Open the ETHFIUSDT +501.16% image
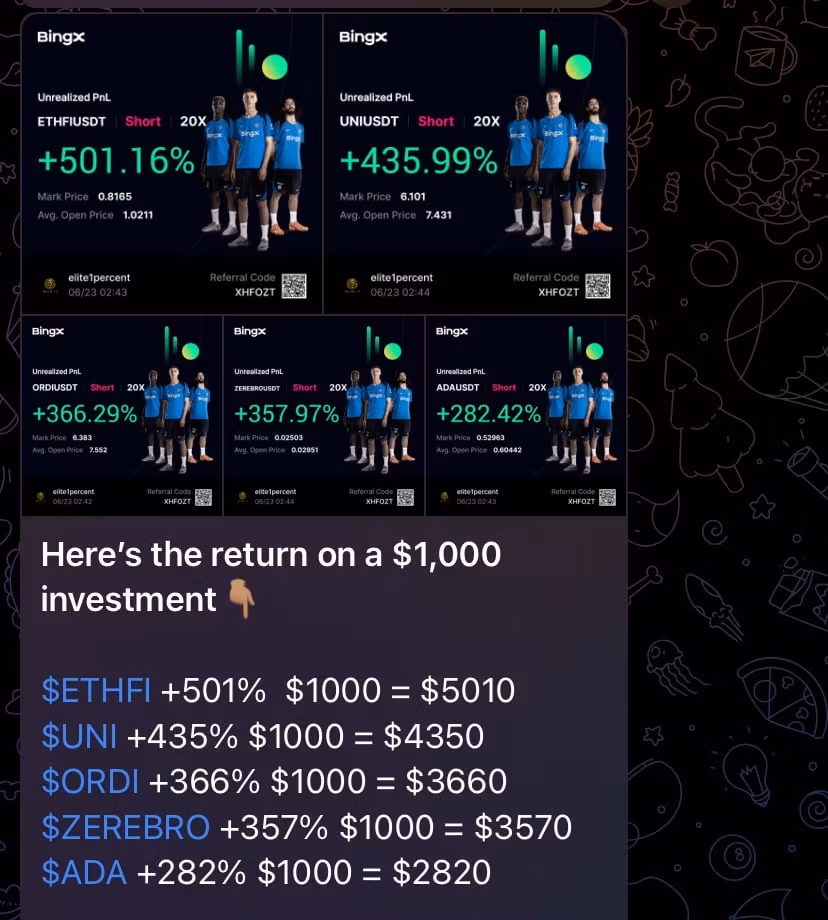 [x=171, y=163]
